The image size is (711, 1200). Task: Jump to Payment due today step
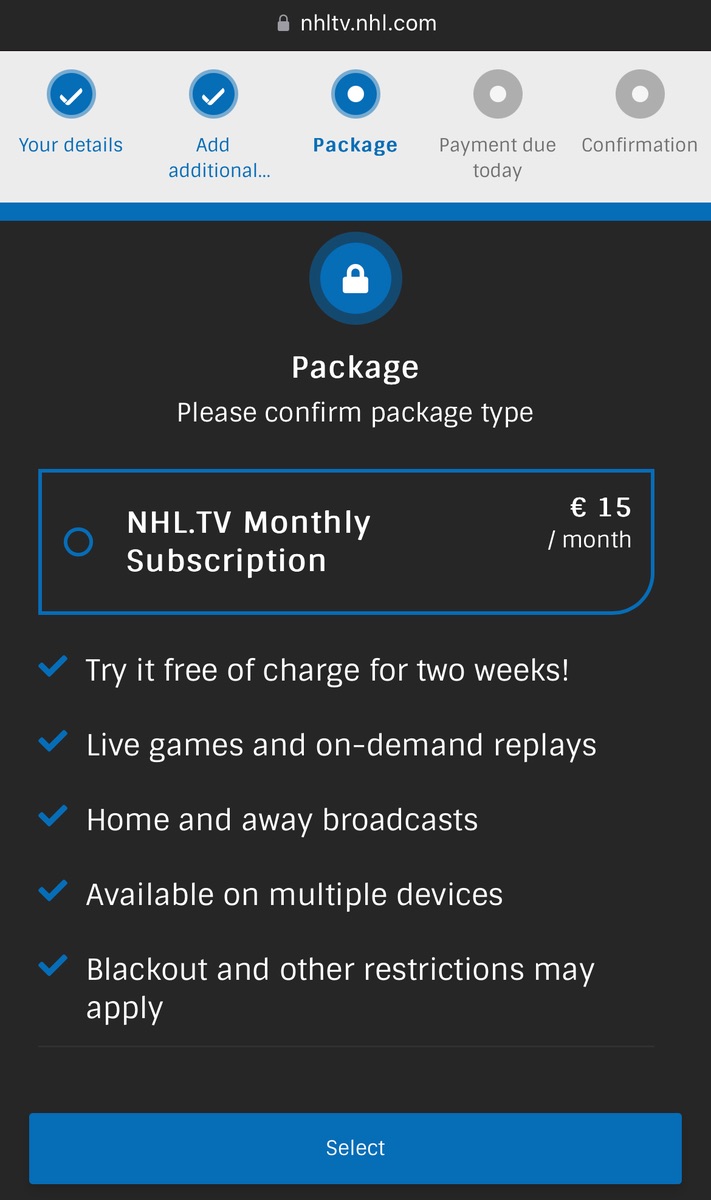[x=497, y=97]
